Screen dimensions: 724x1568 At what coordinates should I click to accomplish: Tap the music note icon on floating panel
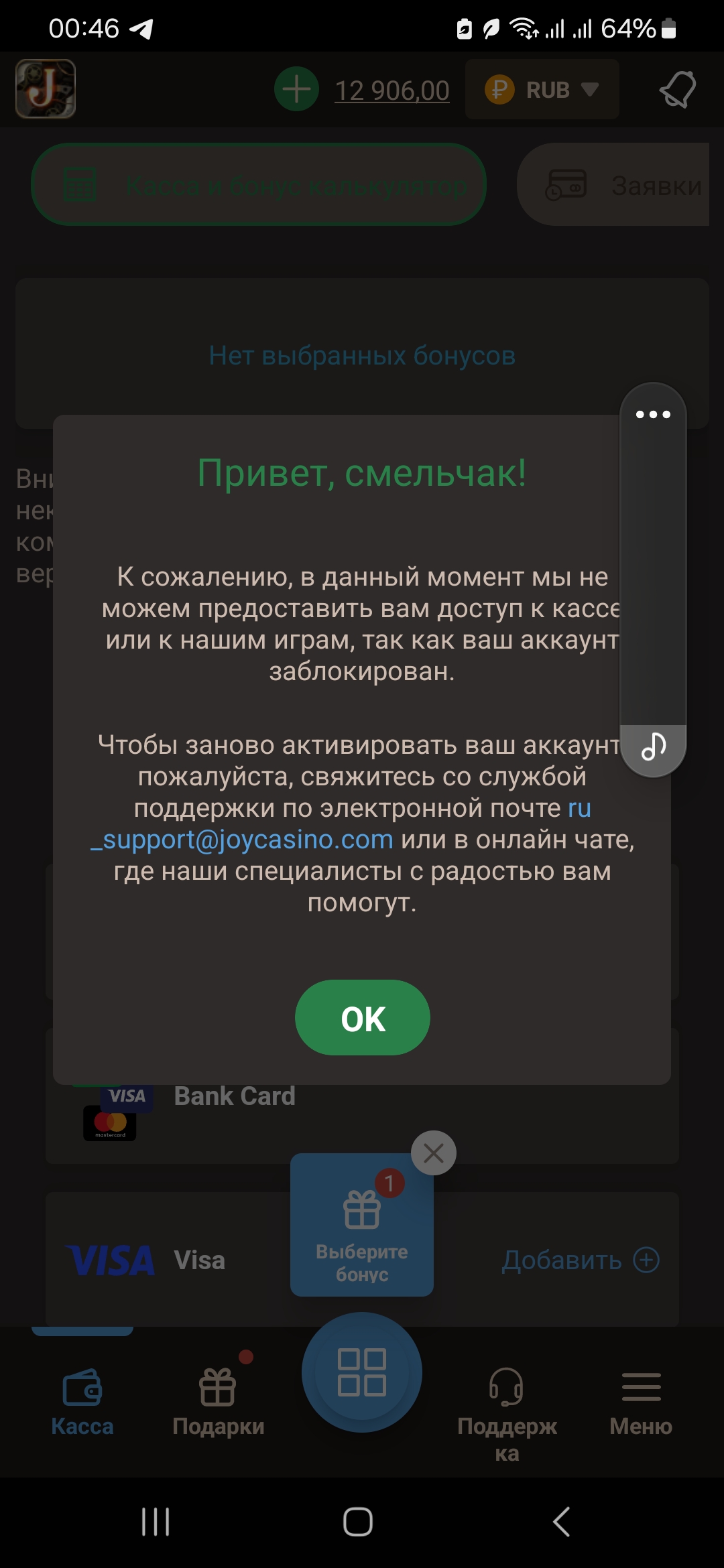pos(653,746)
